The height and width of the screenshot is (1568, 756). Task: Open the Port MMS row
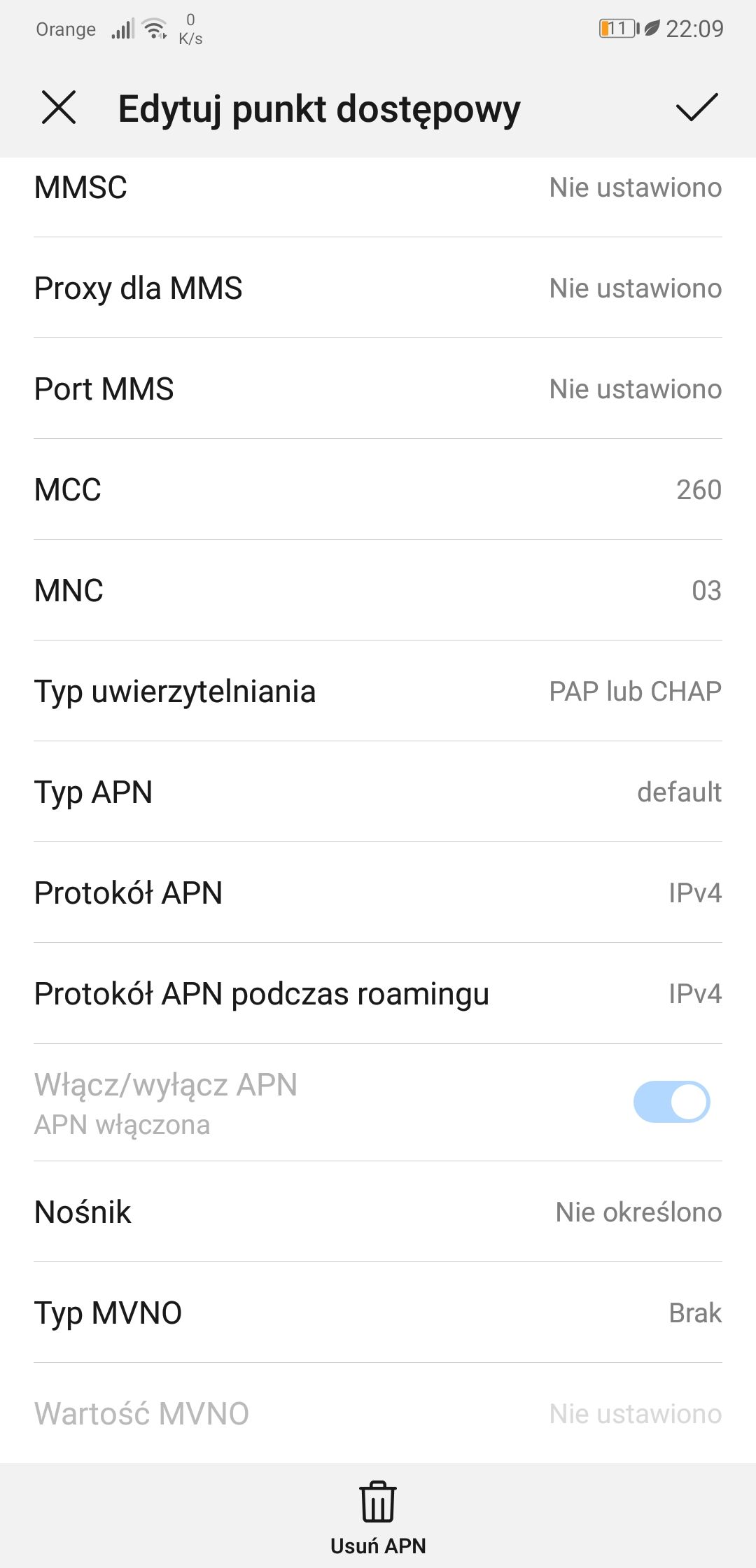tap(378, 389)
